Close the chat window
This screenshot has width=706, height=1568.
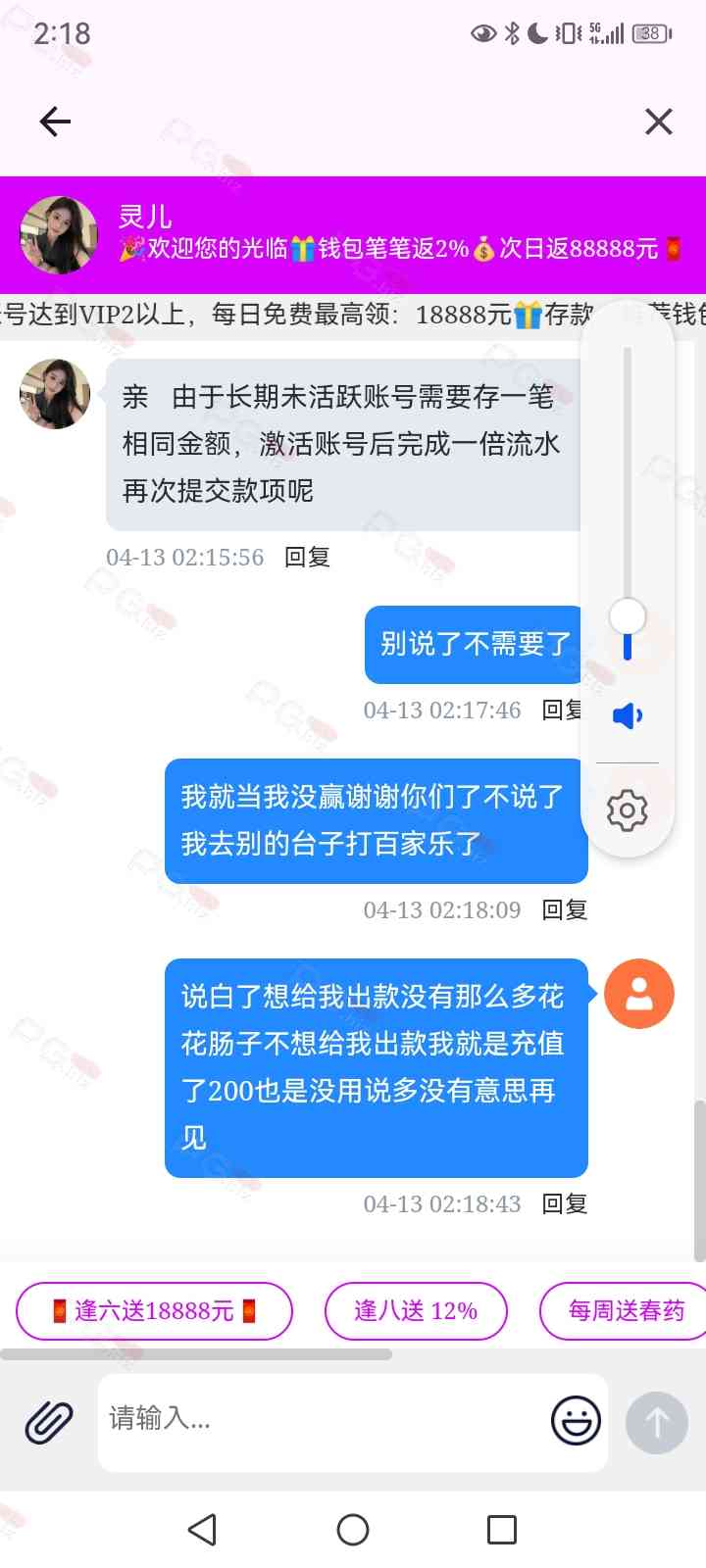point(659,122)
